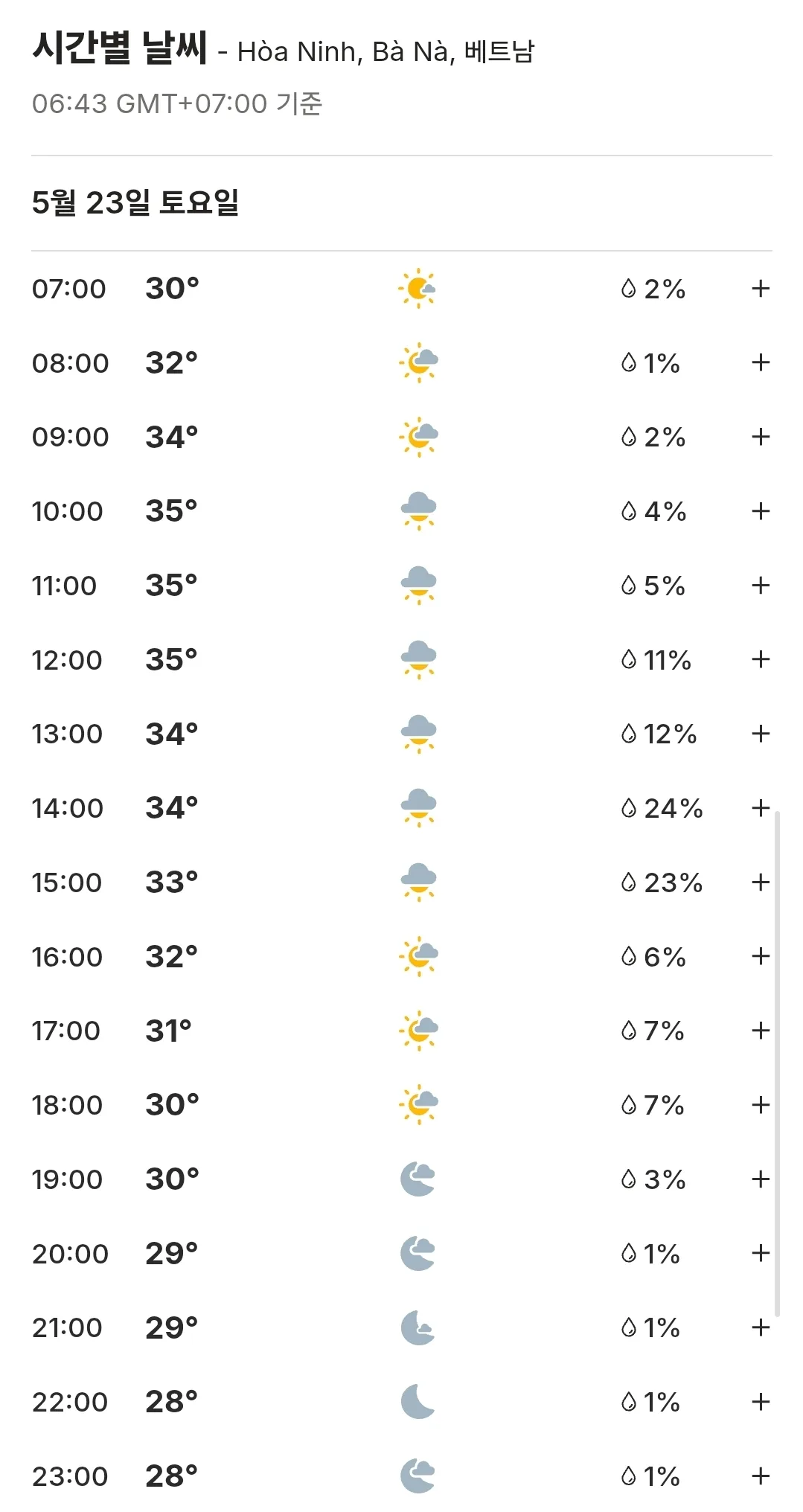Viewport: 803px width, 1512px height.
Task: Show details for 23:00 forecast
Action: pyautogui.click(x=760, y=1476)
